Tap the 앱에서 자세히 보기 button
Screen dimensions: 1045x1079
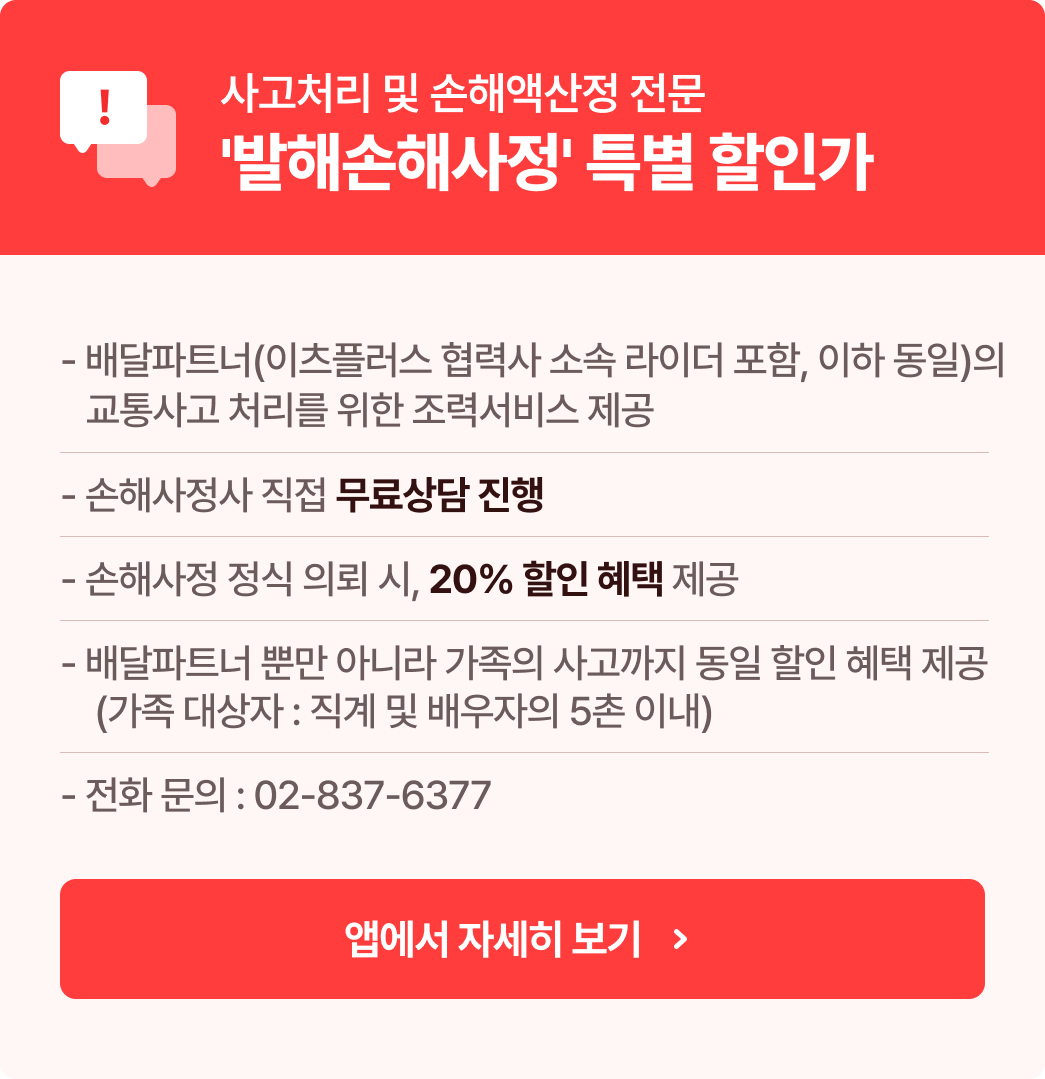pos(522,939)
